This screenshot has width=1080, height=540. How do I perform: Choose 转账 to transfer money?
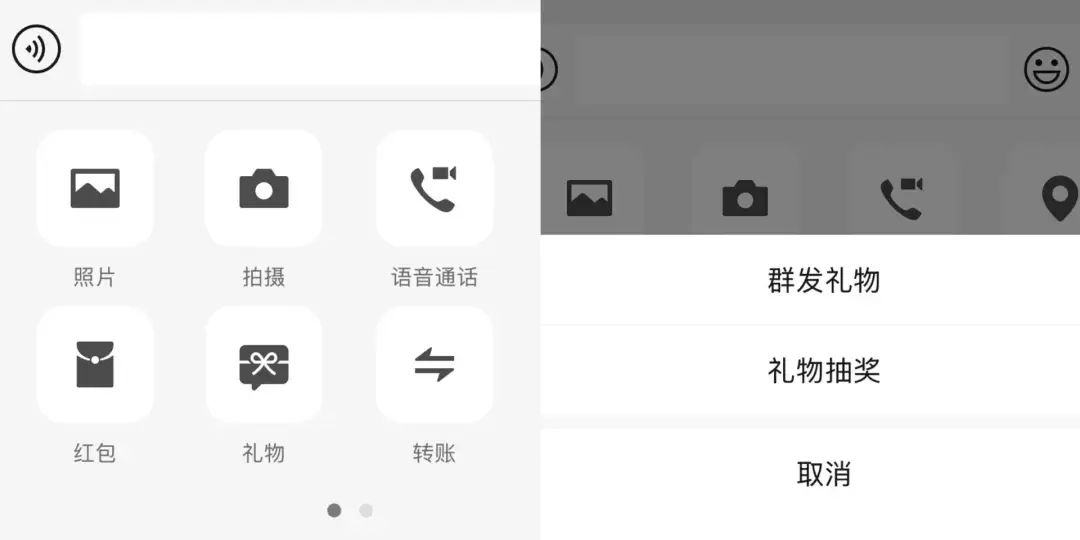[434, 365]
